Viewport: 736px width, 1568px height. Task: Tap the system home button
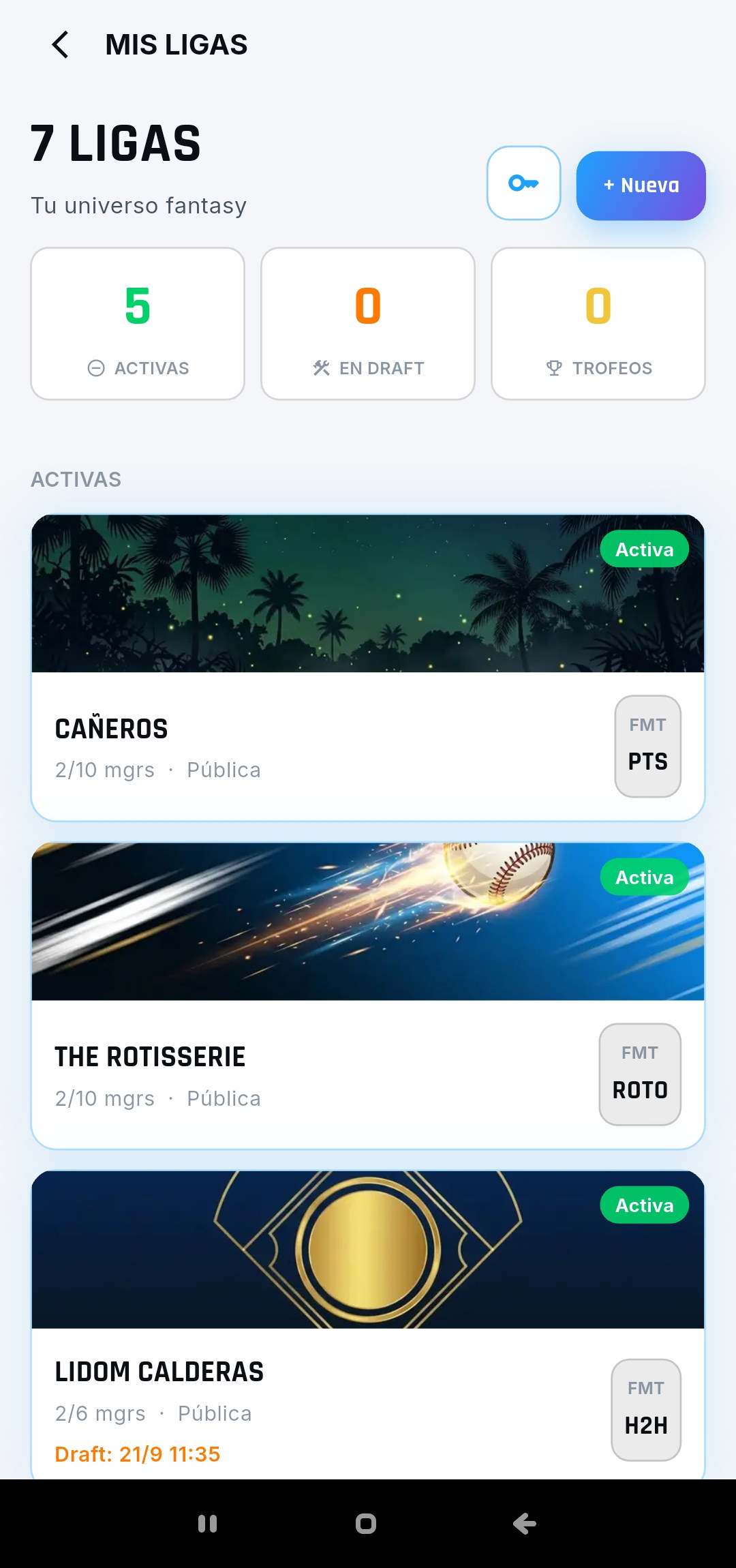pos(366,1524)
